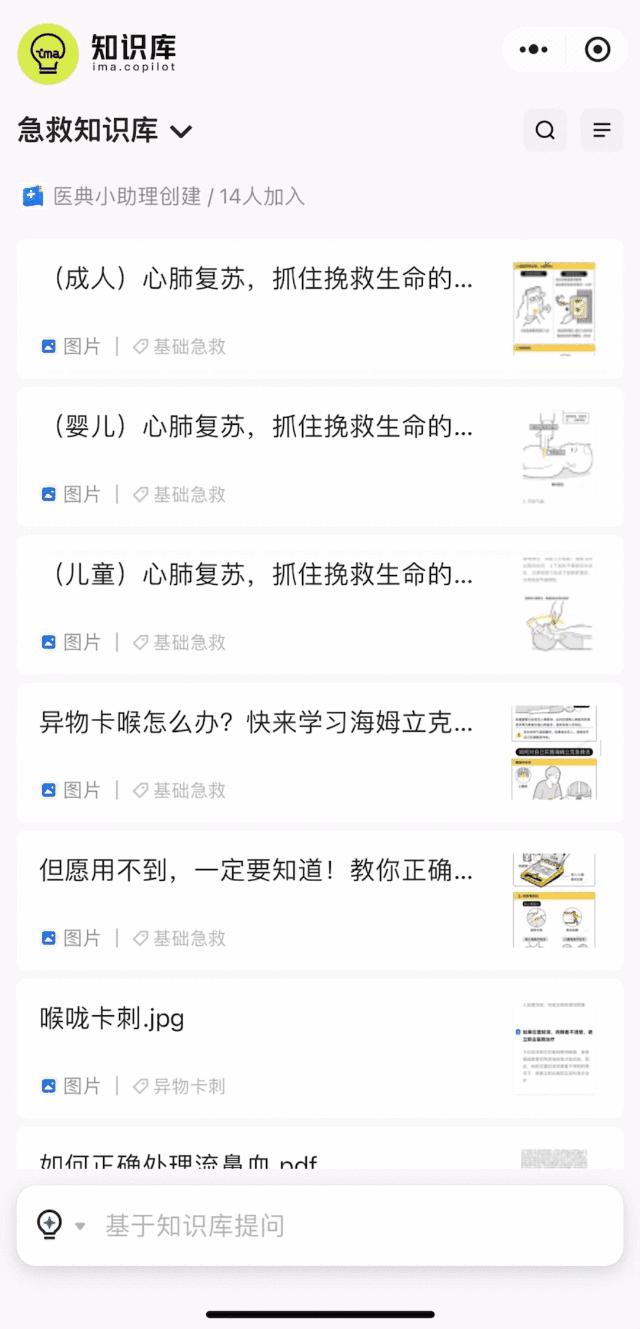Search within the knowledge base
This screenshot has height=1329, width=640.
[545, 130]
